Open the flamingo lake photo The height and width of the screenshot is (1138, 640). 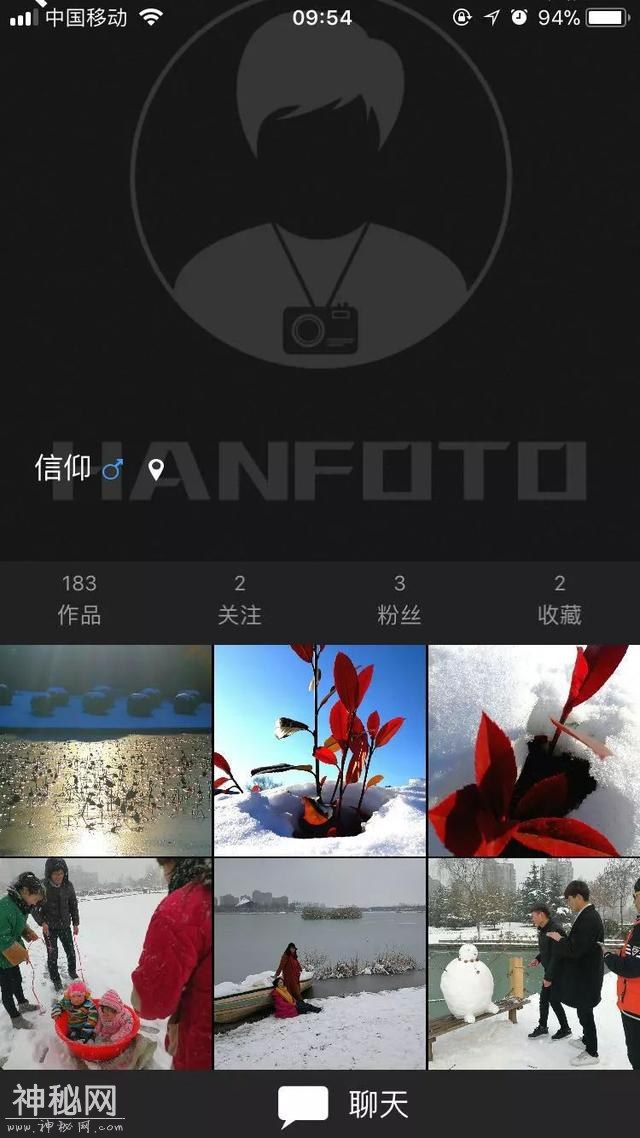[106, 750]
